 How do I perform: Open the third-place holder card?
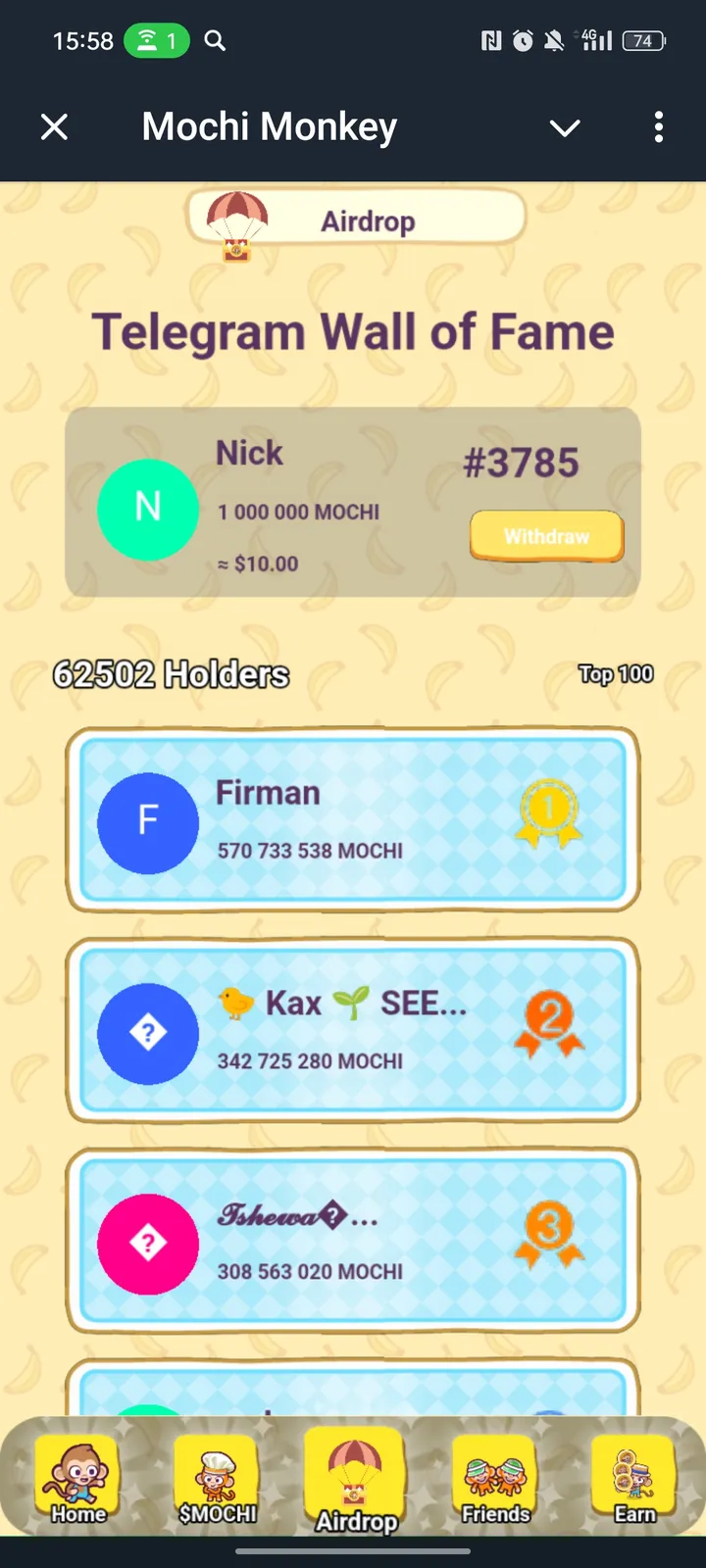point(353,1242)
